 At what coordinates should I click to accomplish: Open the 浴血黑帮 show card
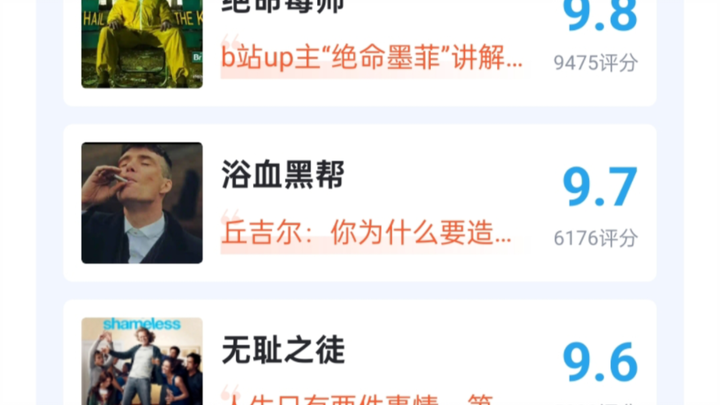click(360, 202)
